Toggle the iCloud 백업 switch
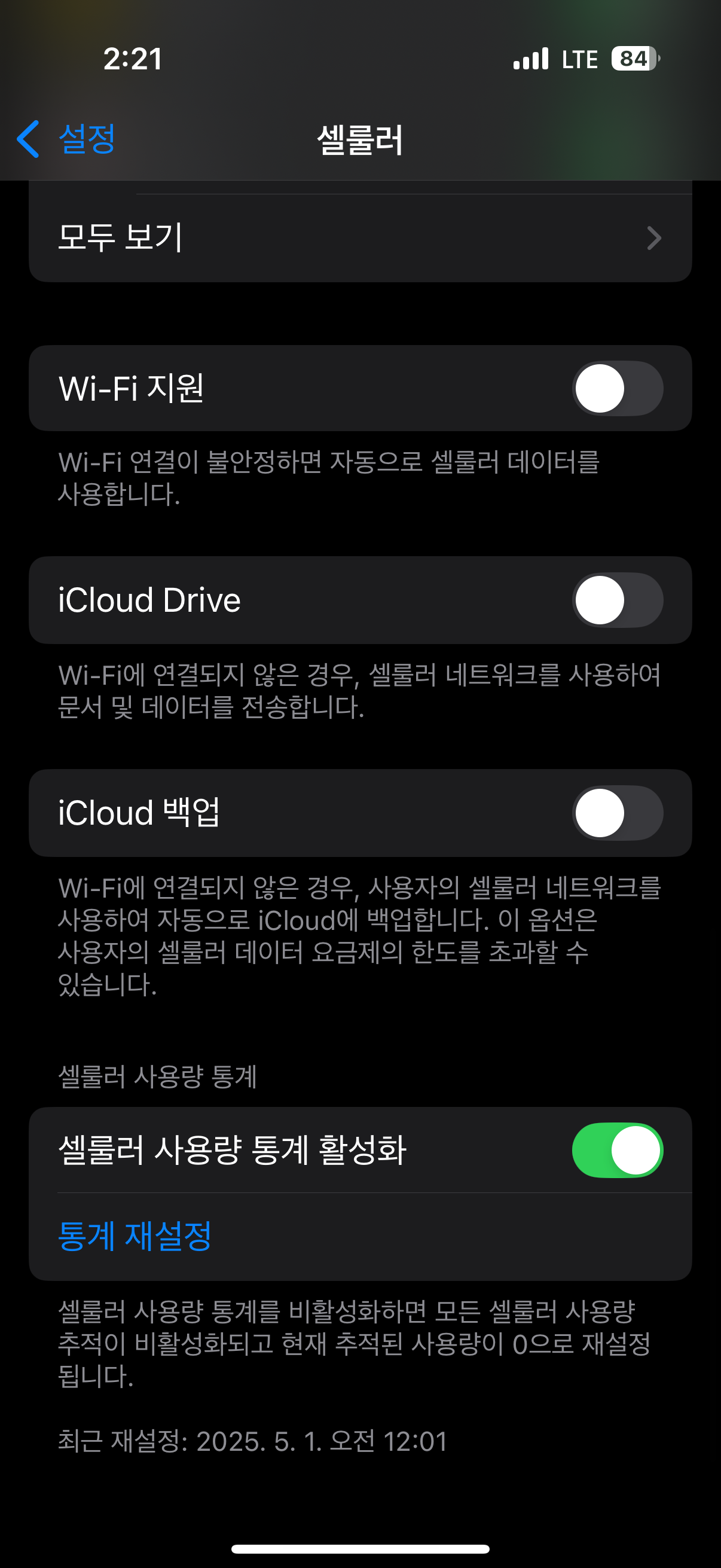721x1568 pixels. pyautogui.click(x=617, y=813)
